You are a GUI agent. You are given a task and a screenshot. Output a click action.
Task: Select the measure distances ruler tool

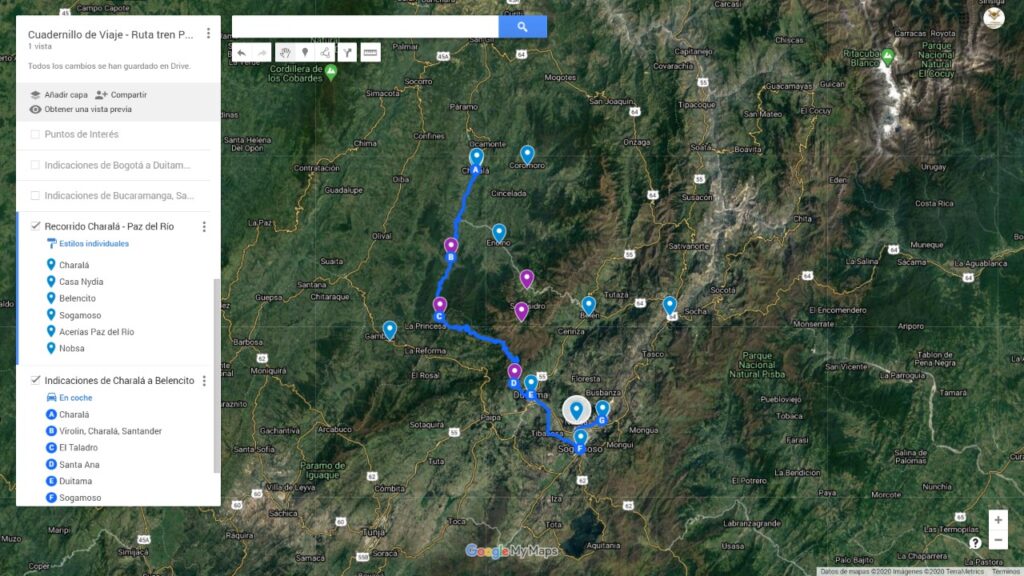(x=370, y=52)
